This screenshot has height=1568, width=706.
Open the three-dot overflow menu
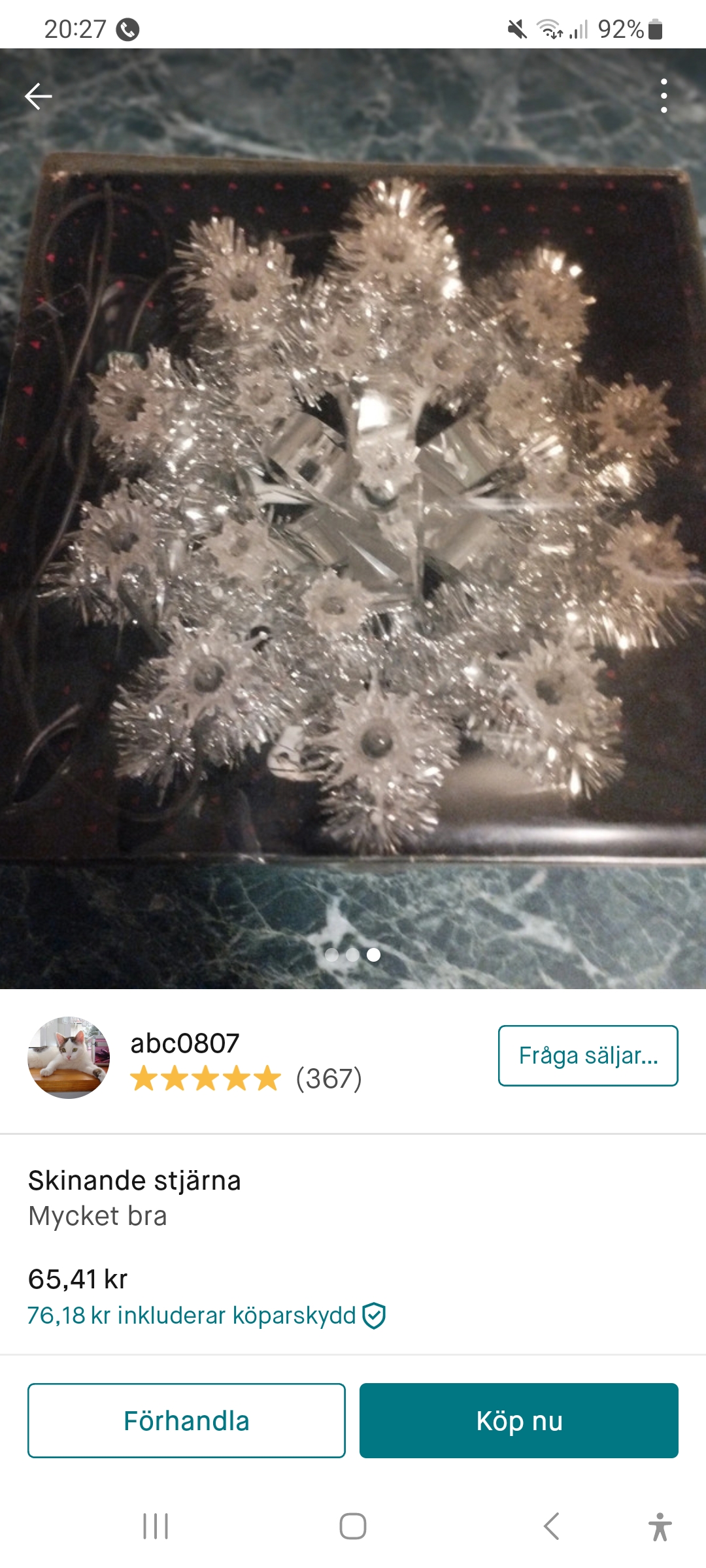tap(664, 96)
